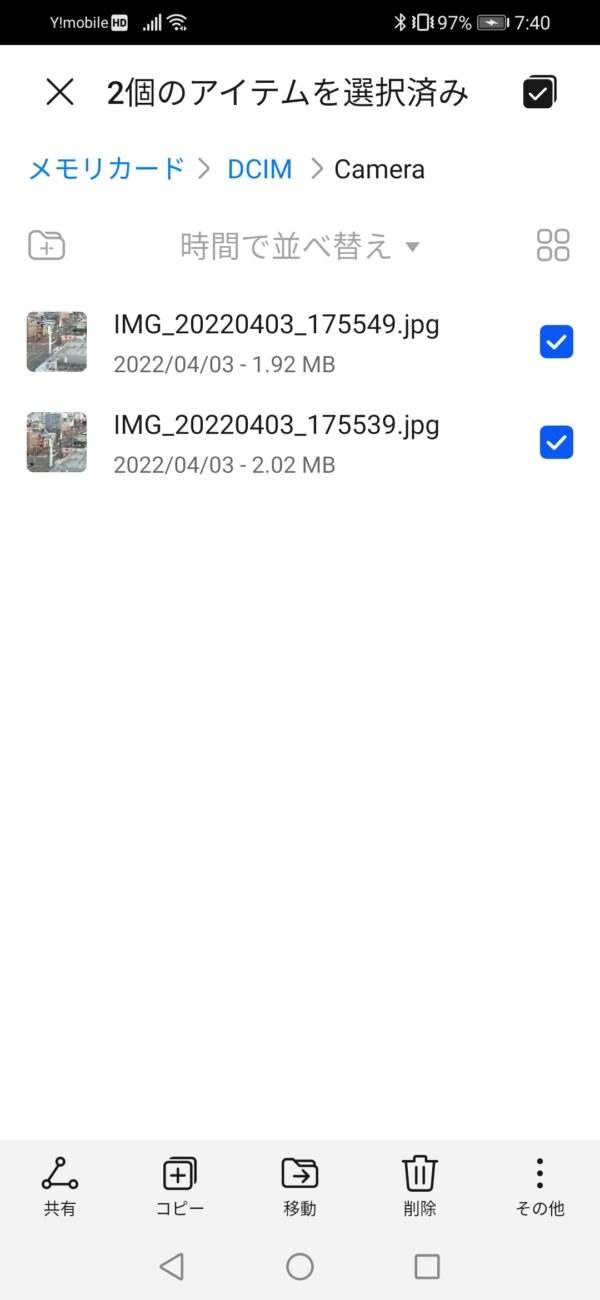Delete selected files with 削除

pos(420,1186)
